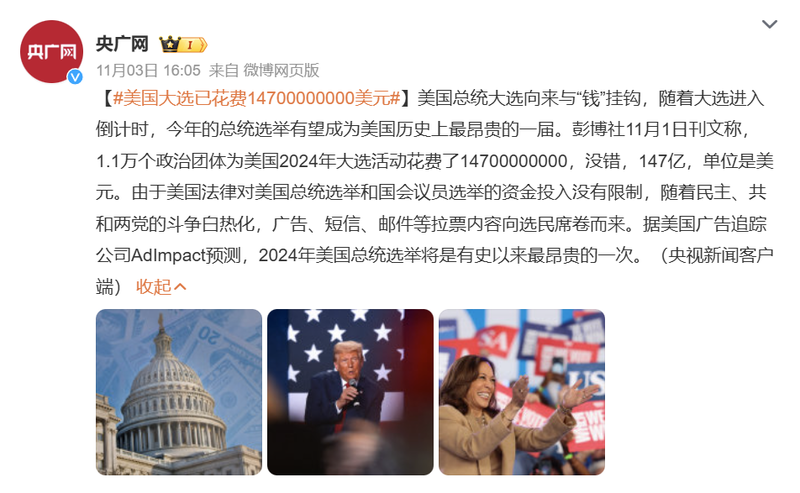Open the 央广网 account name
This screenshot has height=493, width=800.
(x=122, y=44)
